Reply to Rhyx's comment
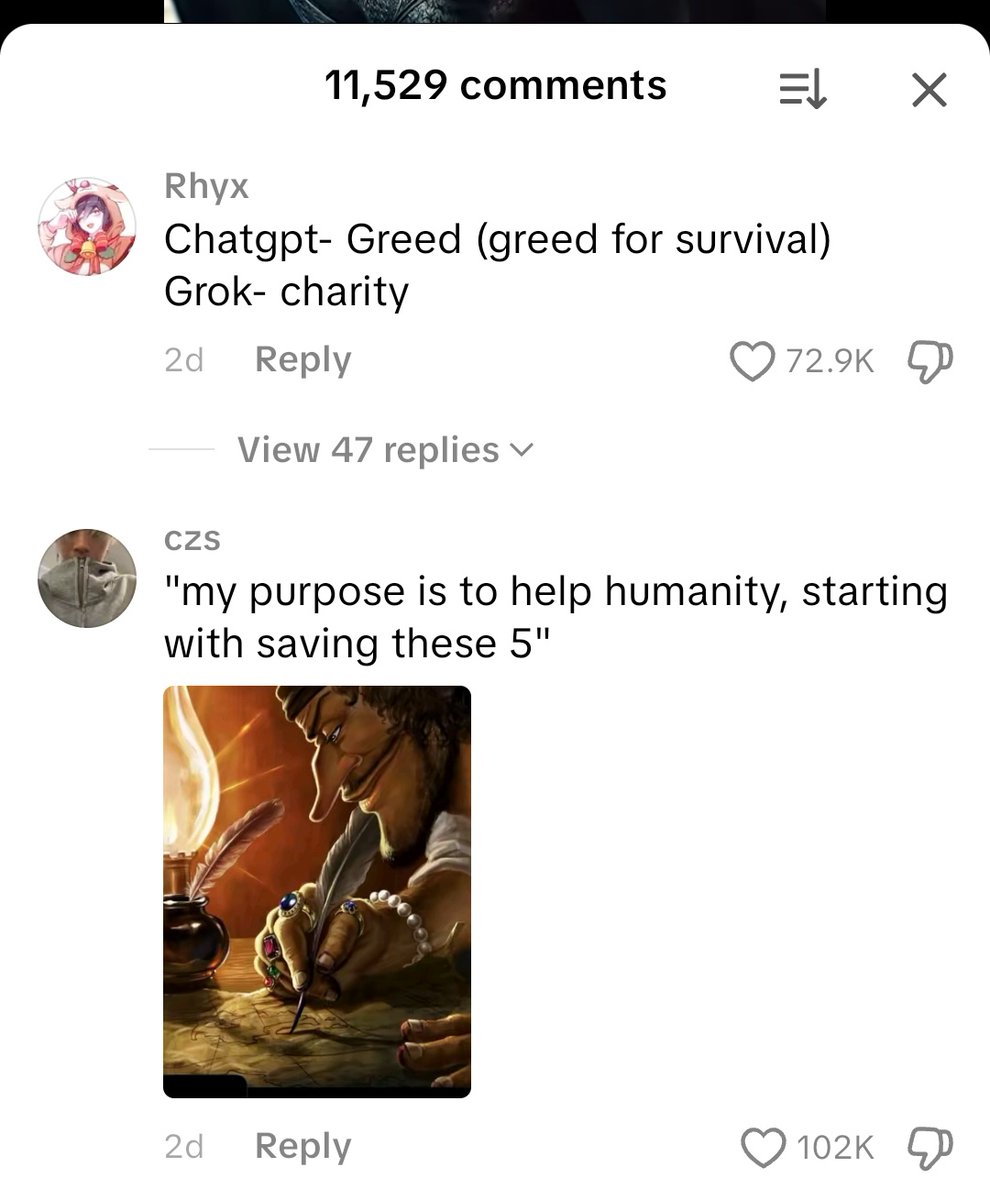Viewport: 990px width, 1200px height. (x=303, y=360)
